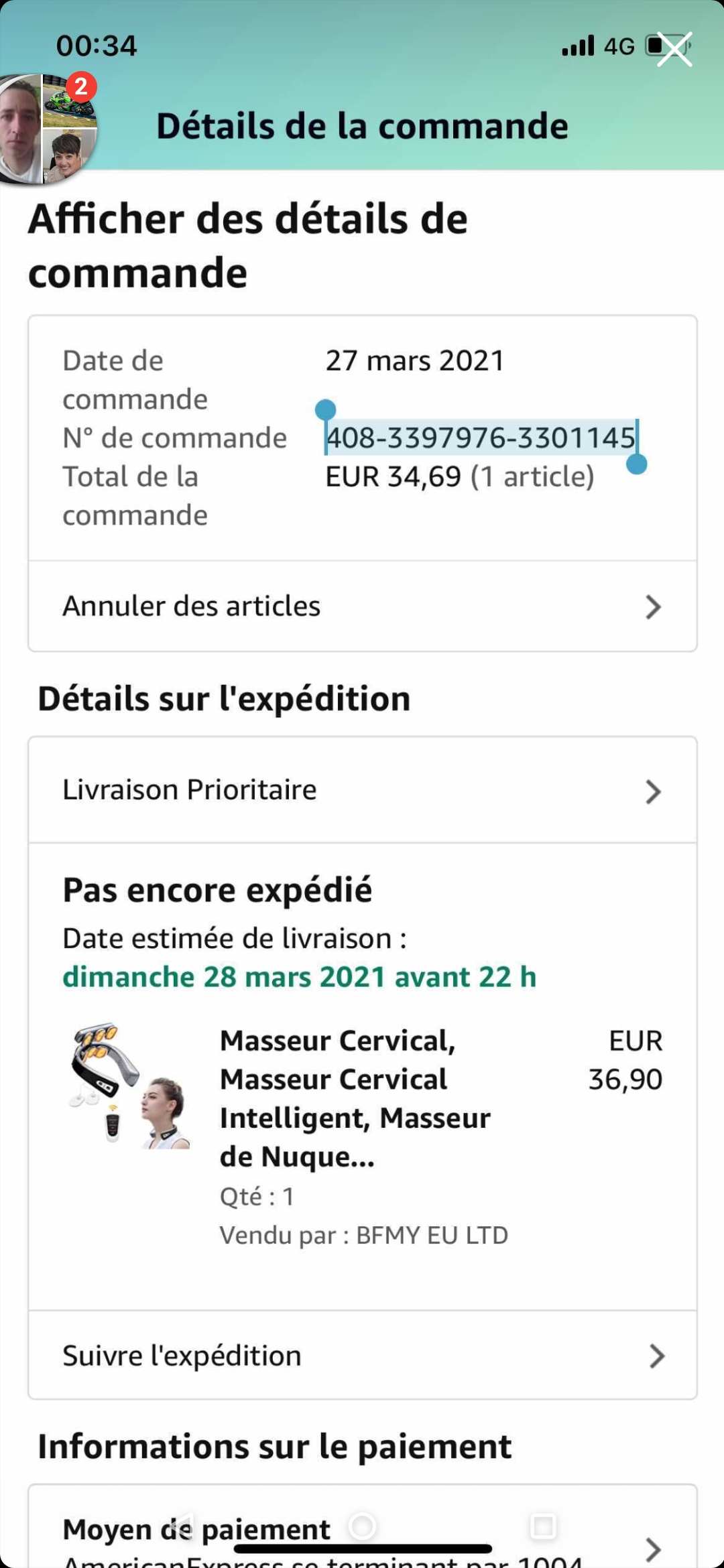Tap Suivre l'expédition to track shipment
This screenshot has width=724, height=1568.
pos(362,1356)
